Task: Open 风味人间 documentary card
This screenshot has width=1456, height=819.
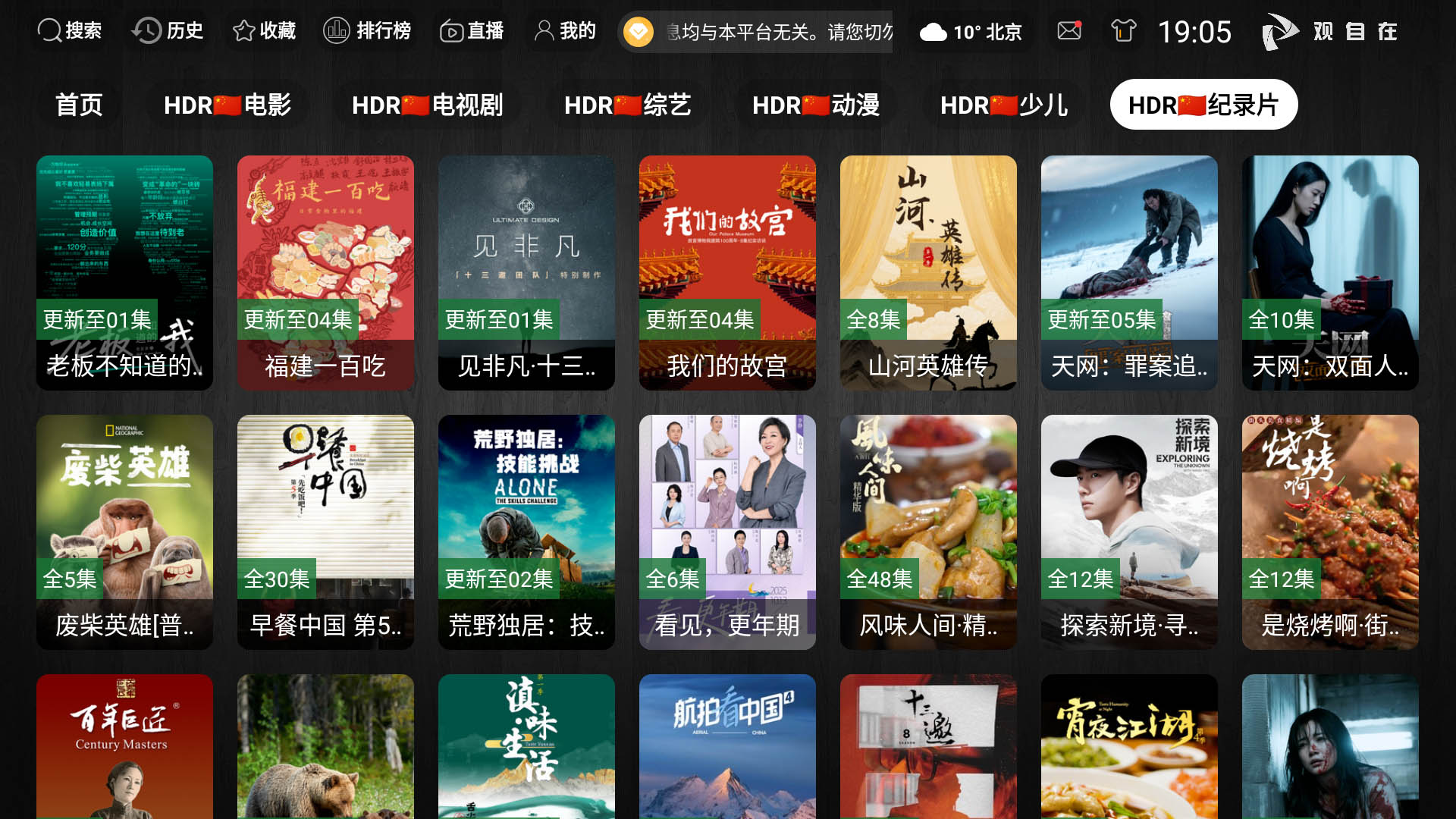Action: tap(928, 532)
